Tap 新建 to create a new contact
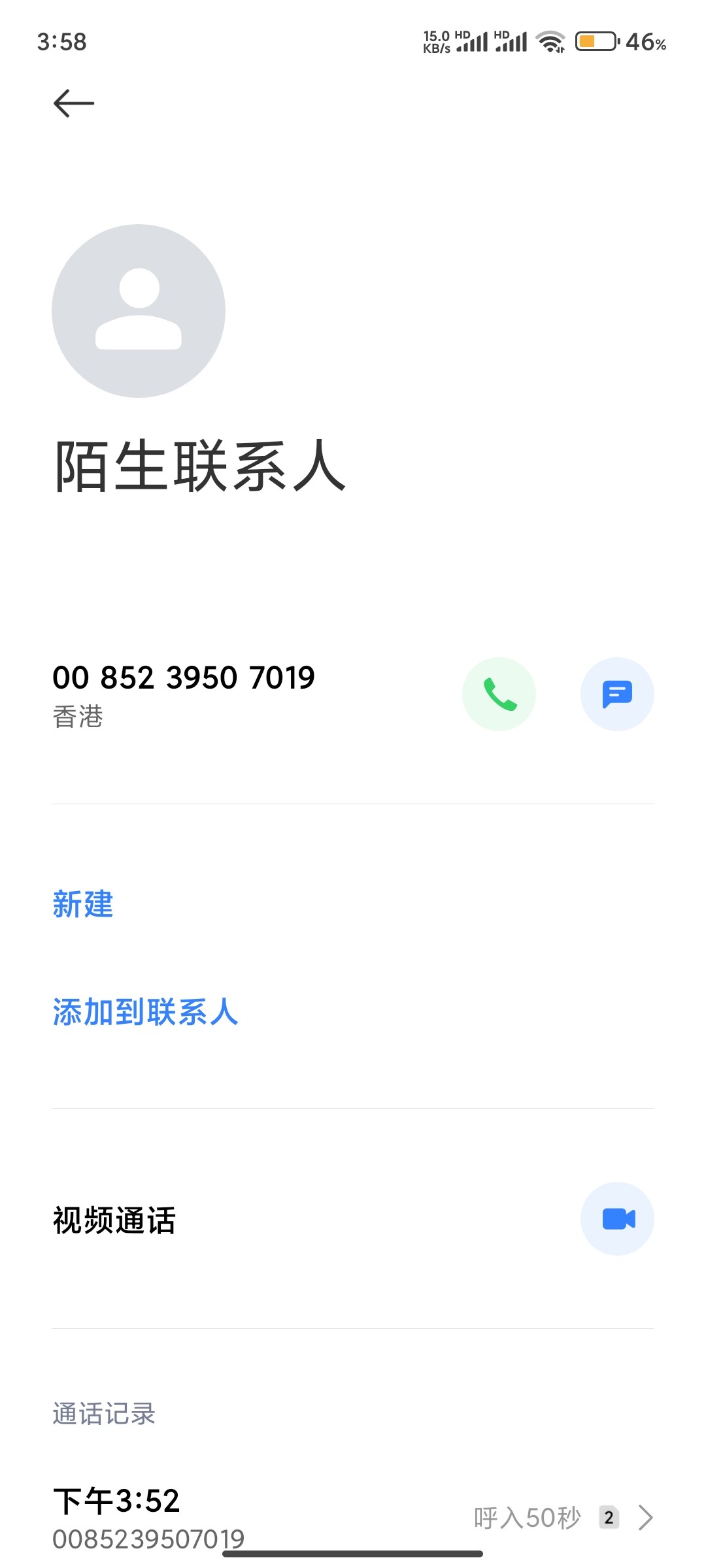The height and width of the screenshot is (1568, 706). [x=83, y=904]
